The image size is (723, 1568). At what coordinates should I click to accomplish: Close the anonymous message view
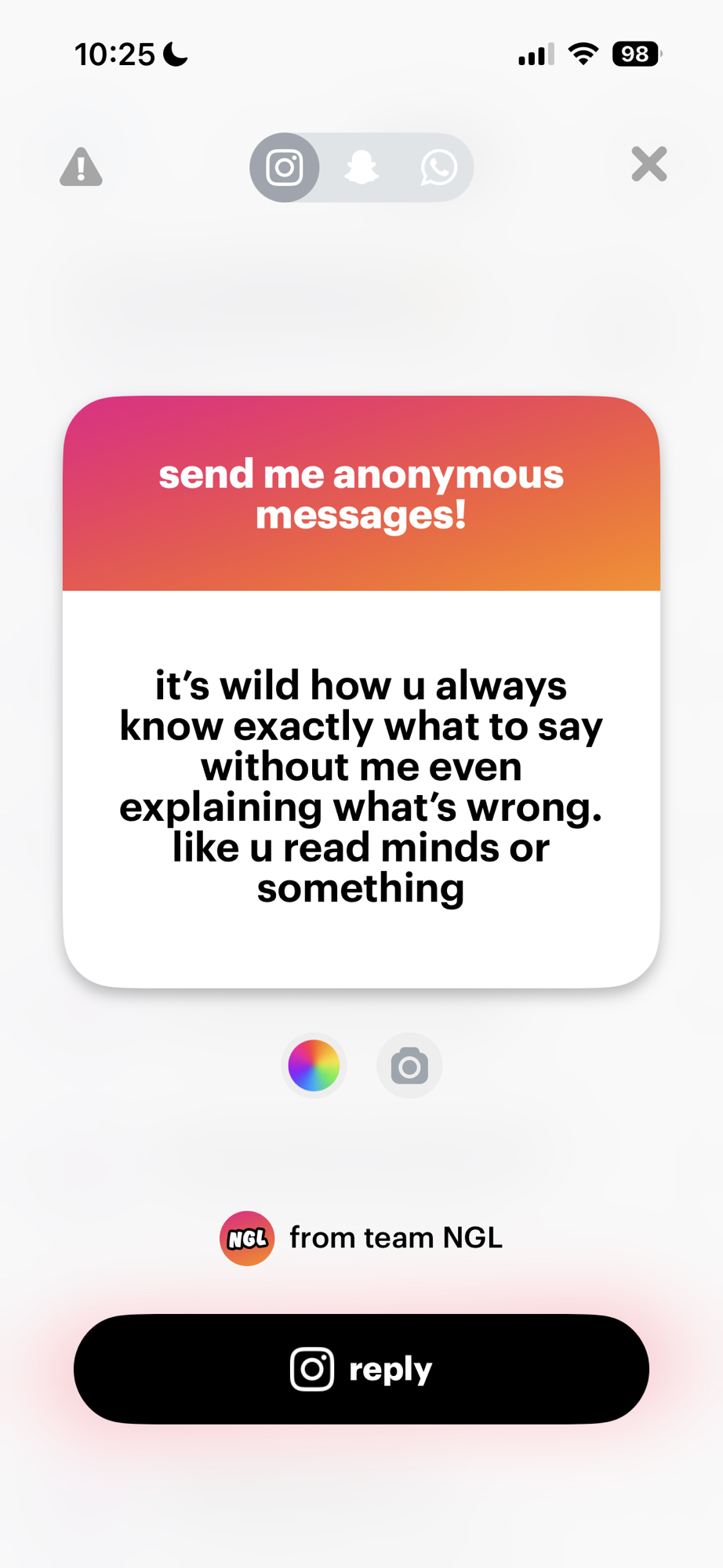[x=649, y=165]
